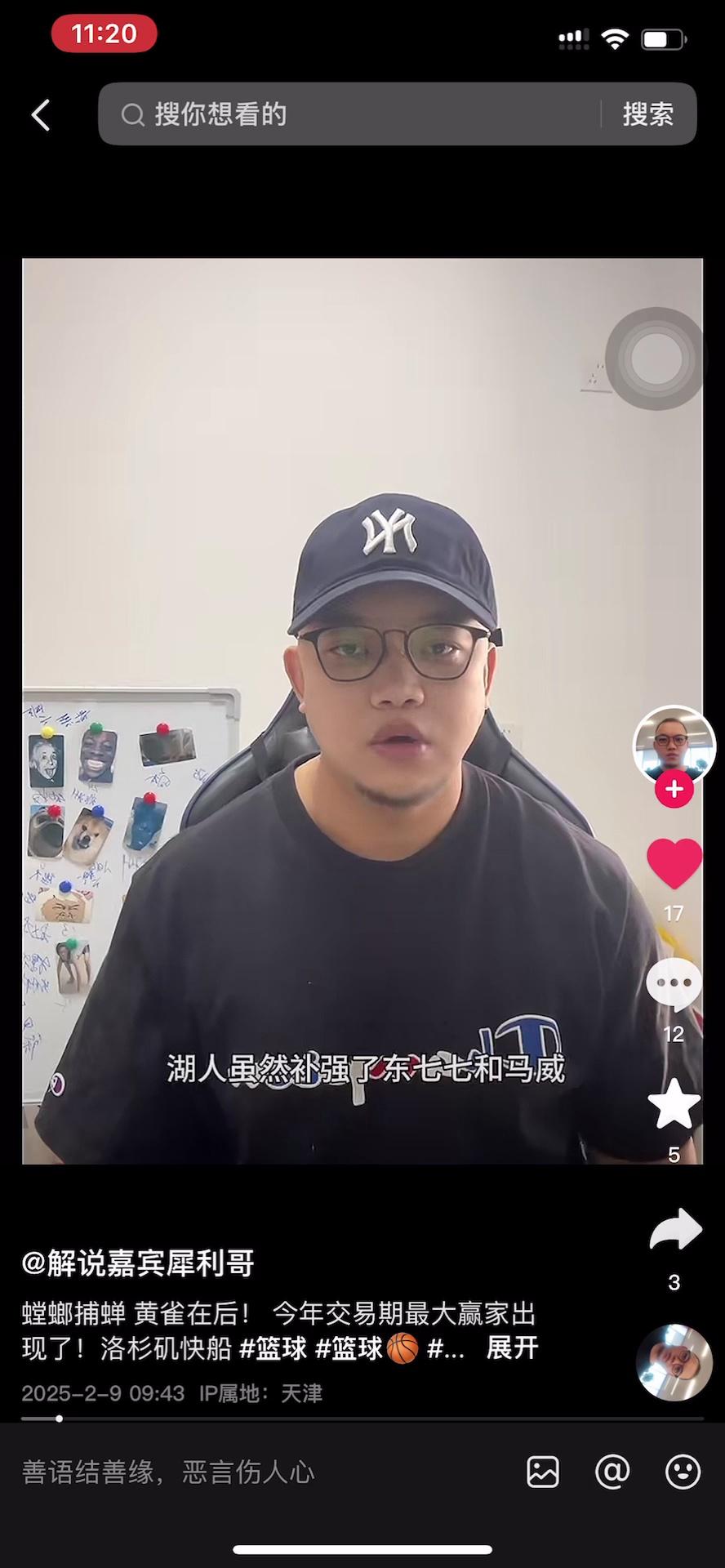Image resolution: width=725 pixels, height=1568 pixels.
Task: Go back using the top-left arrow
Action: (41, 115)
